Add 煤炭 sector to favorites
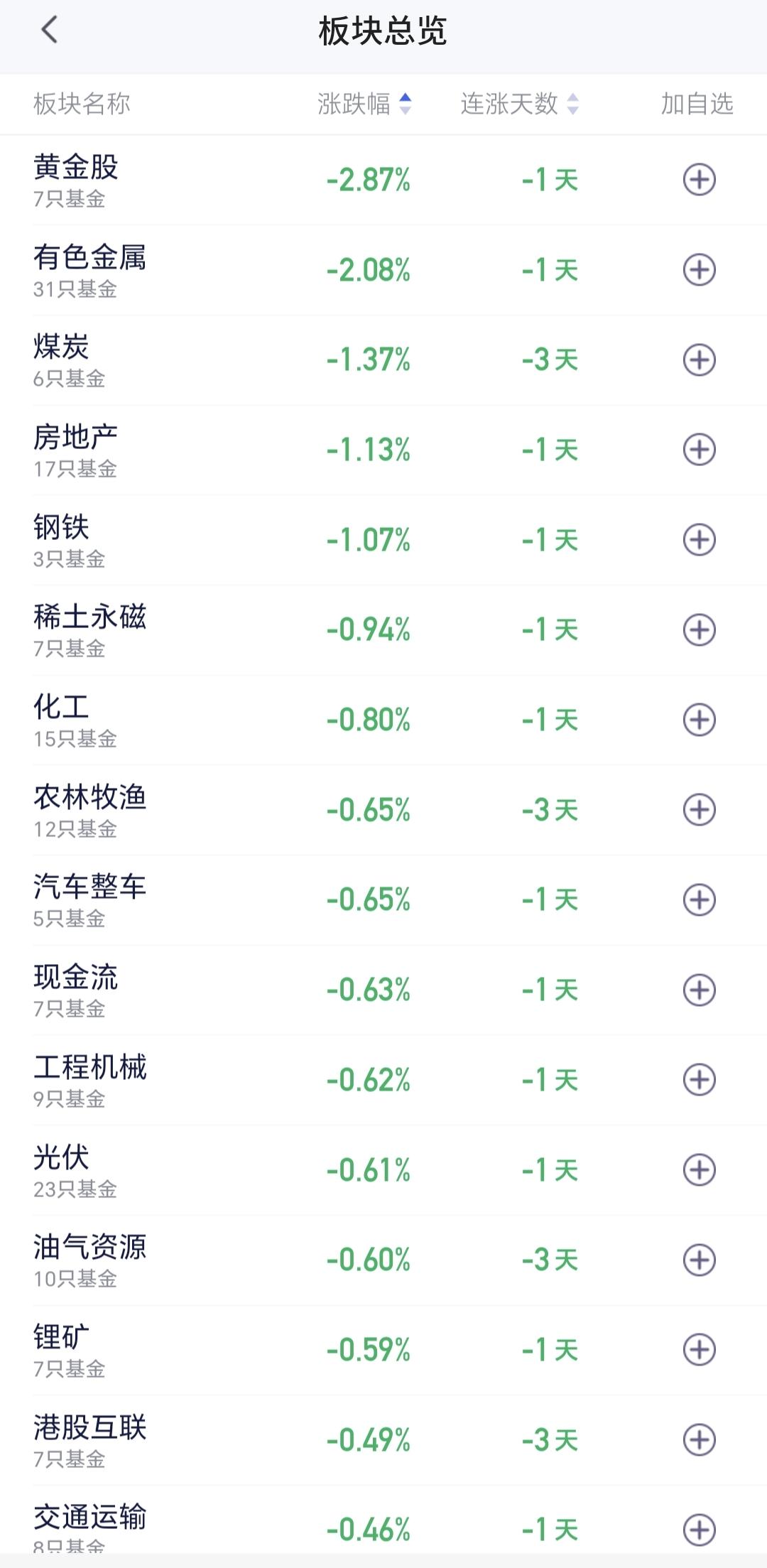Viewport: 767px width, 1568px height. pos(699,359)
